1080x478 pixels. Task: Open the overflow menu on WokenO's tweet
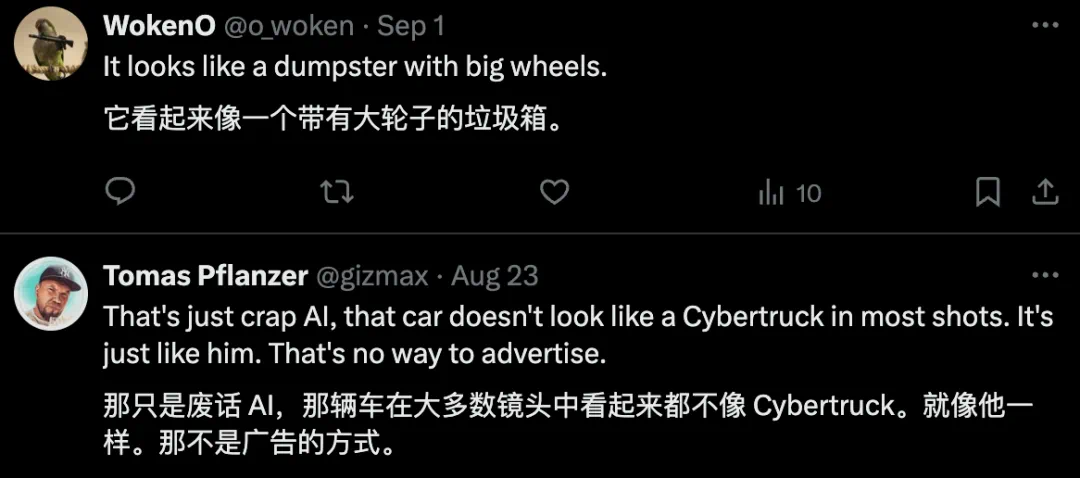(1045, 24)
